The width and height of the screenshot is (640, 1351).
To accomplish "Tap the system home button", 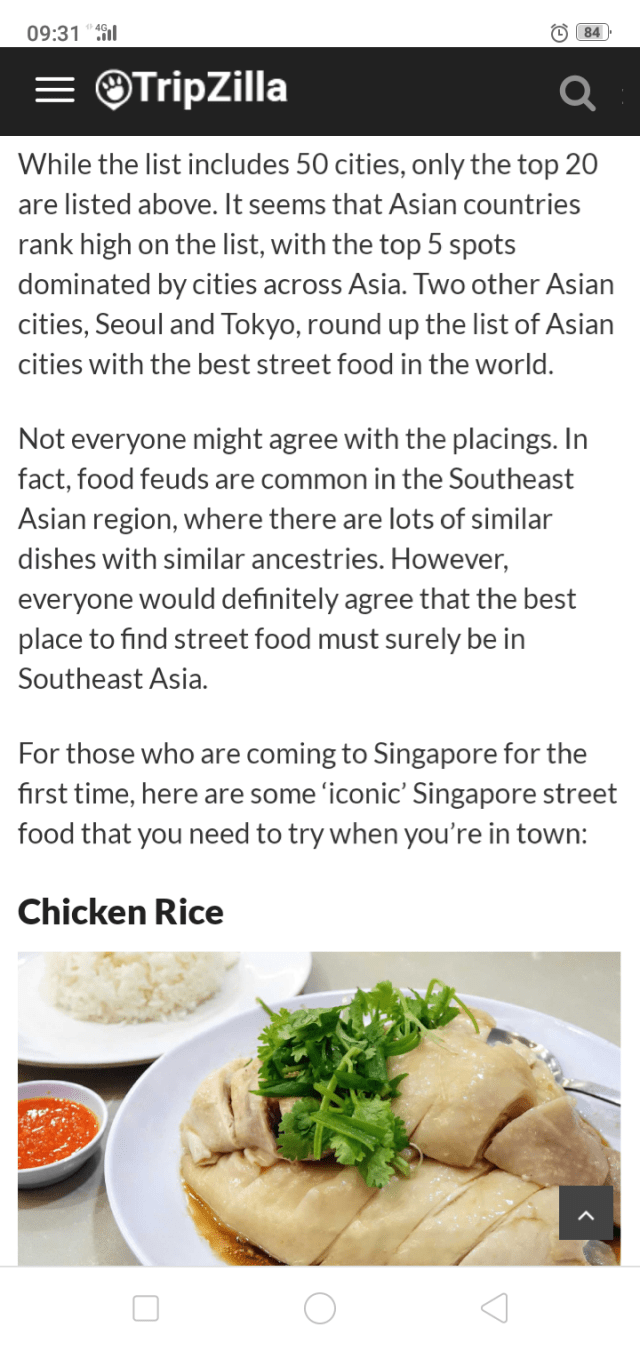I will (320, 1307).
